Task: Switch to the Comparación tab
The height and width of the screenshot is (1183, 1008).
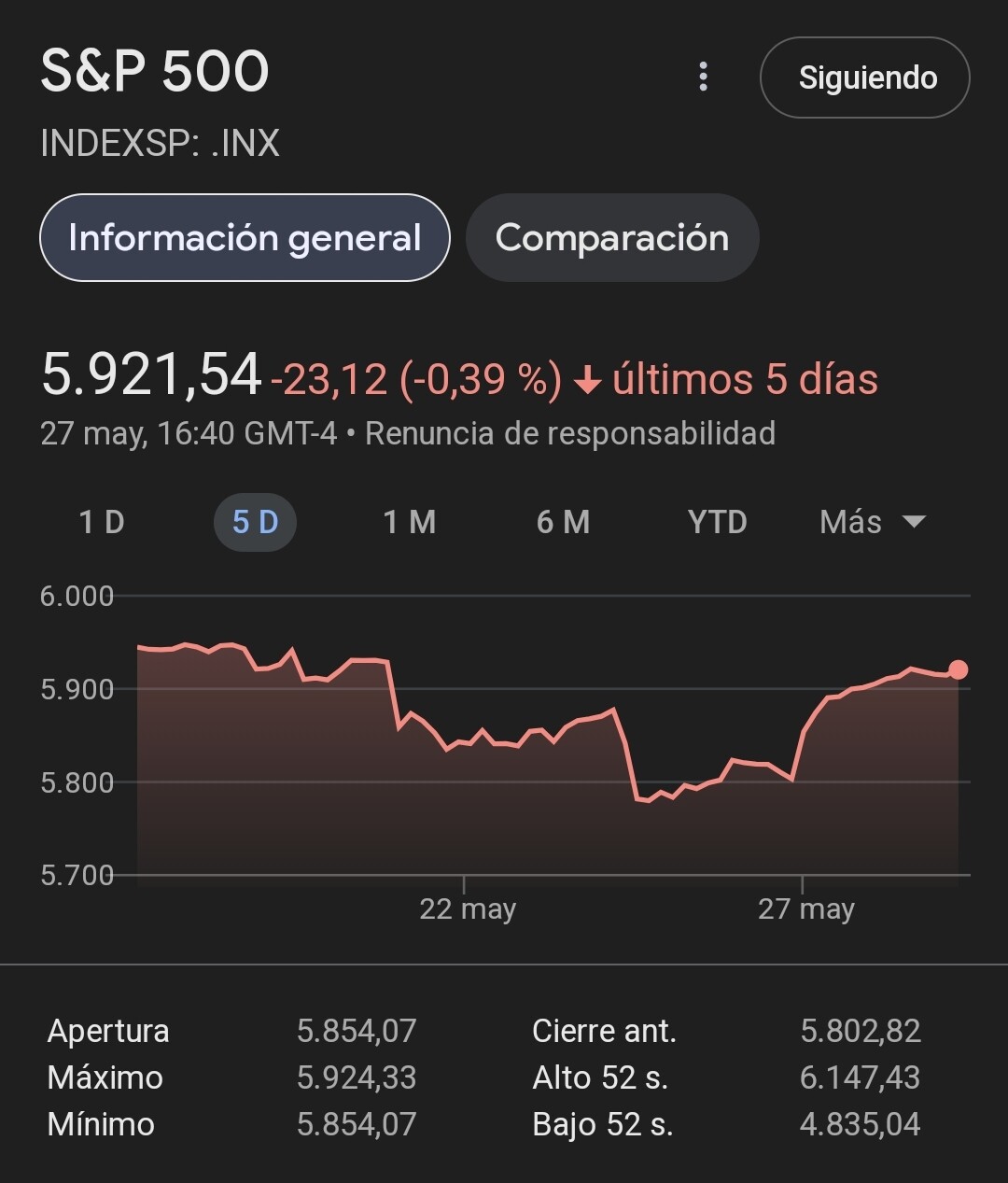Action: pyautogui.click(x=612, y=237)
